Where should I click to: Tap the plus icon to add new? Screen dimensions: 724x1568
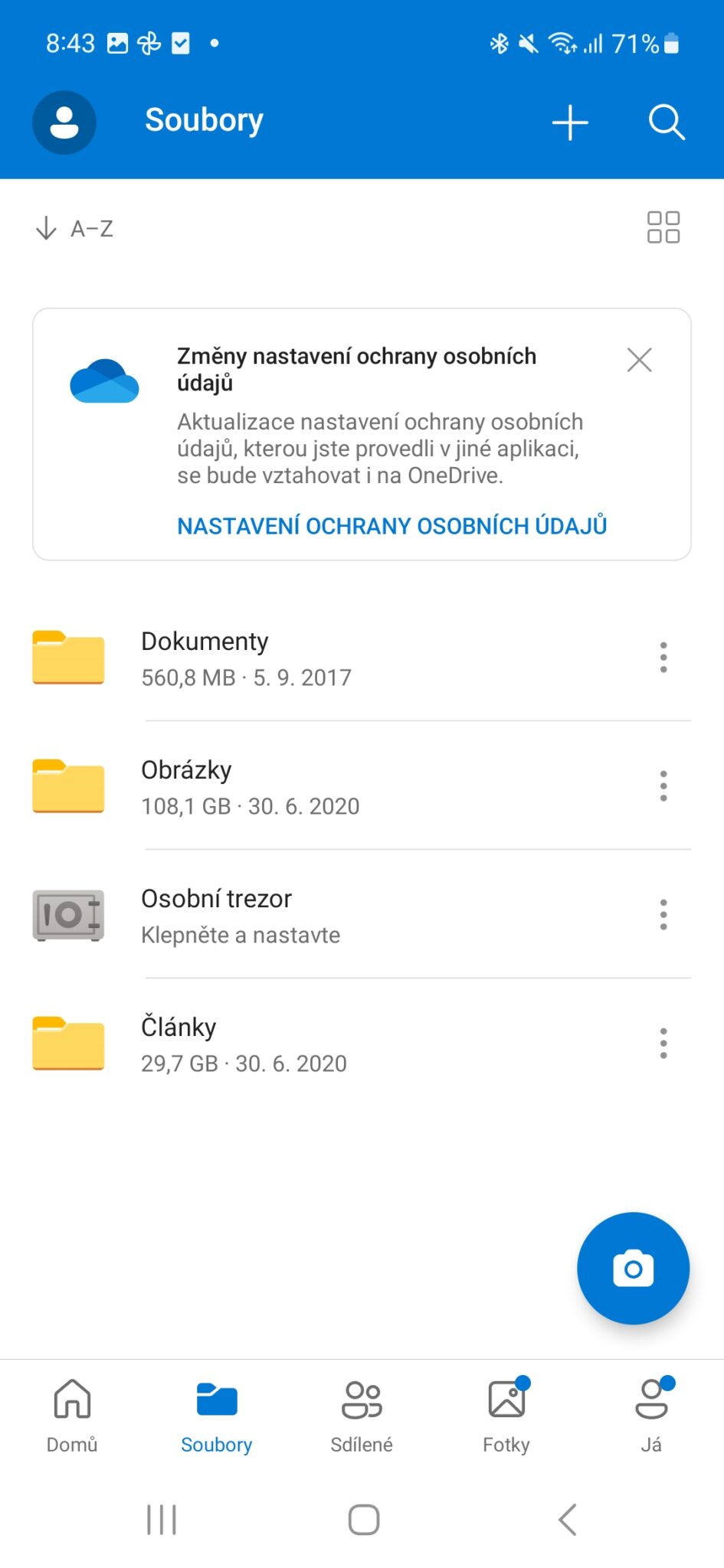point(570,122)
